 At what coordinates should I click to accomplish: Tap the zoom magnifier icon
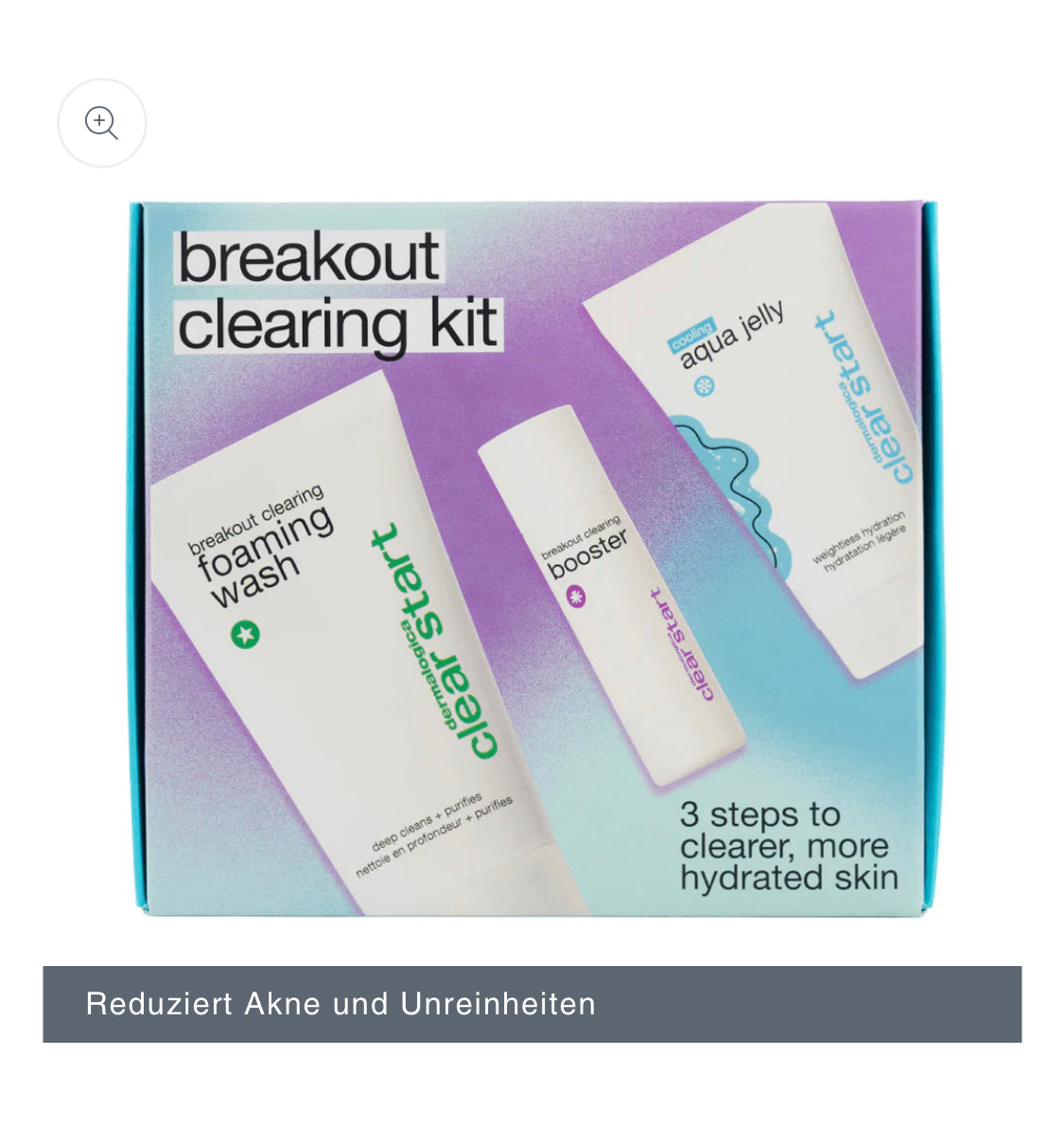point(102,123)
